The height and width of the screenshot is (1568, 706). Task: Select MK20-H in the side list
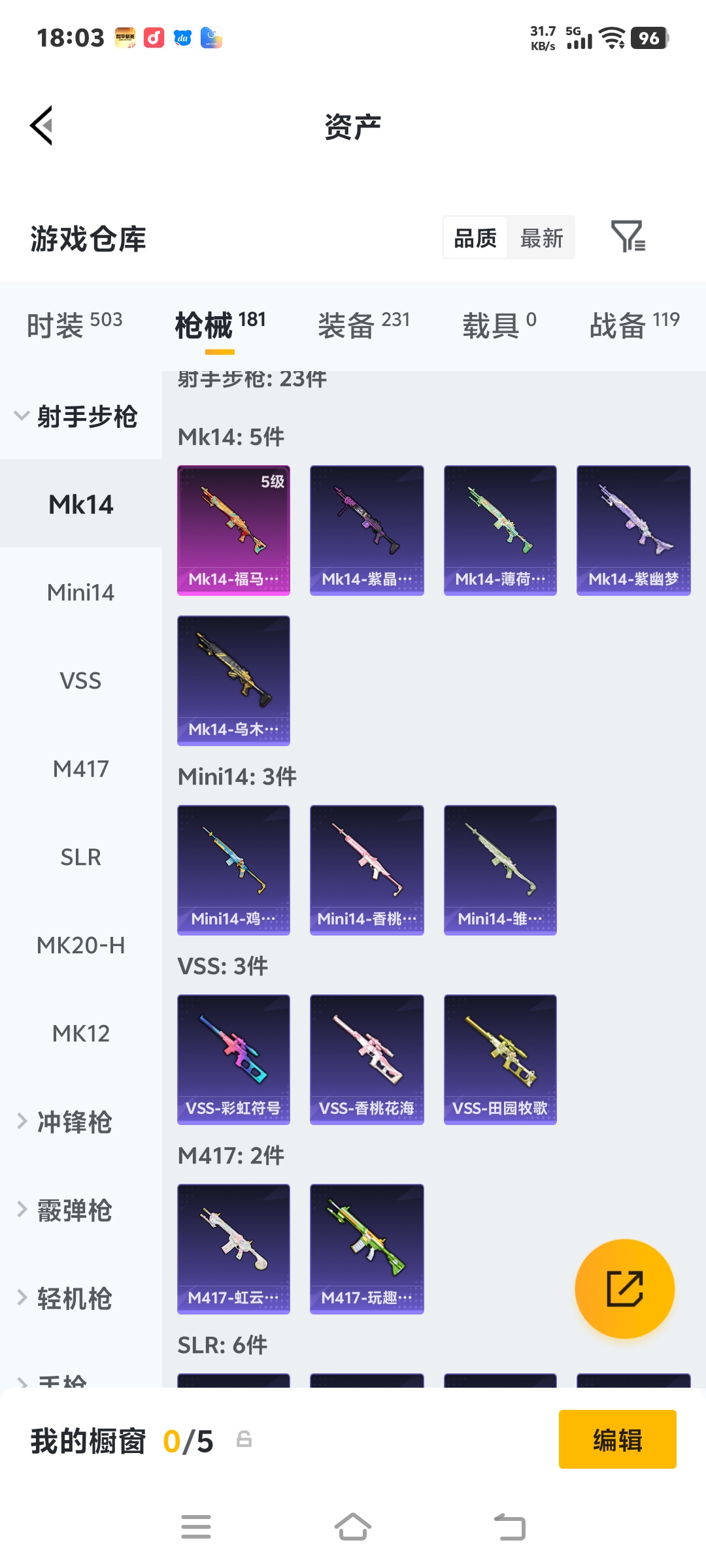(x=81, y=945)
